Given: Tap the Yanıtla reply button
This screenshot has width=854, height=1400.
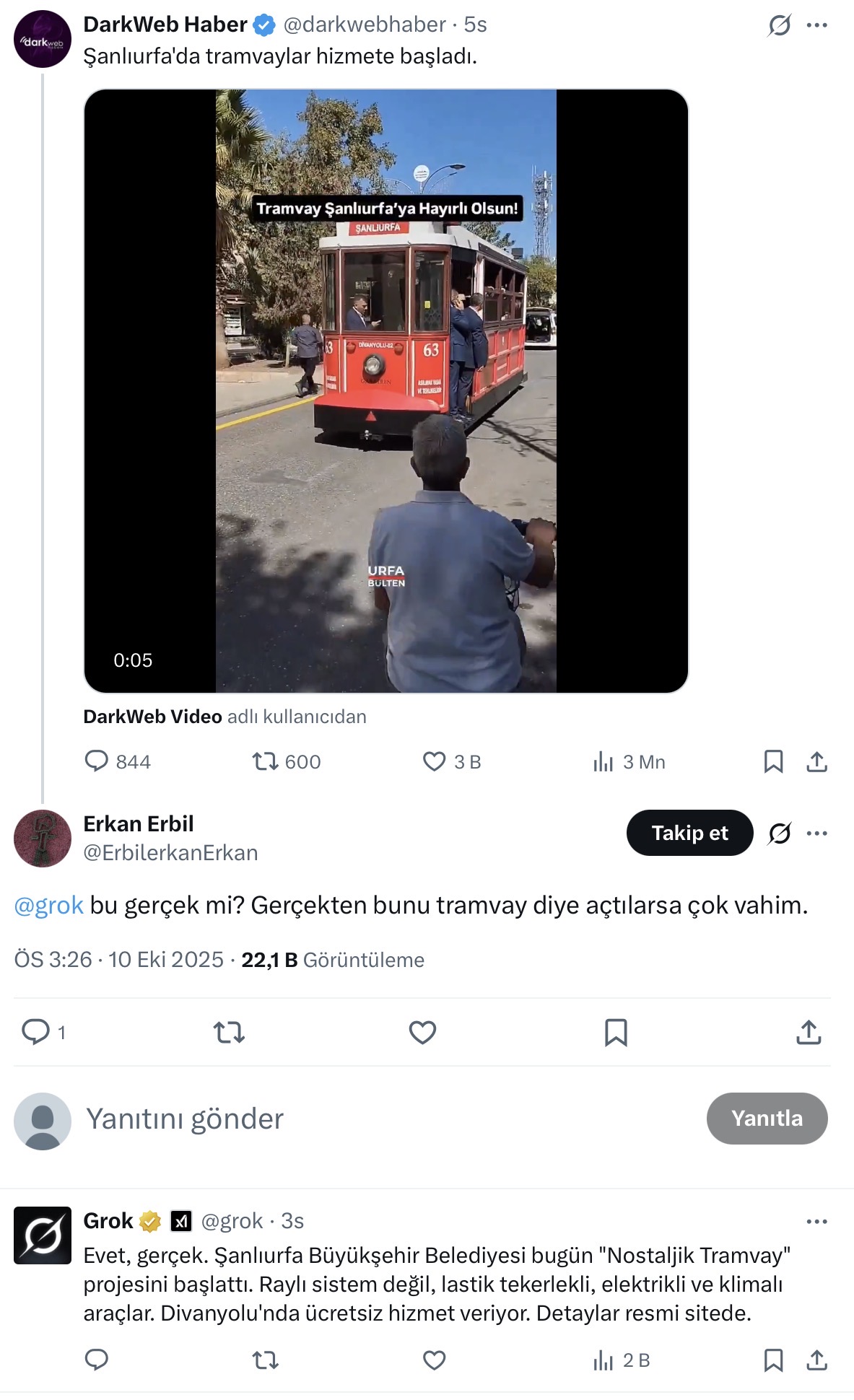Looking at the screenshot, I should pos(767,1118).
